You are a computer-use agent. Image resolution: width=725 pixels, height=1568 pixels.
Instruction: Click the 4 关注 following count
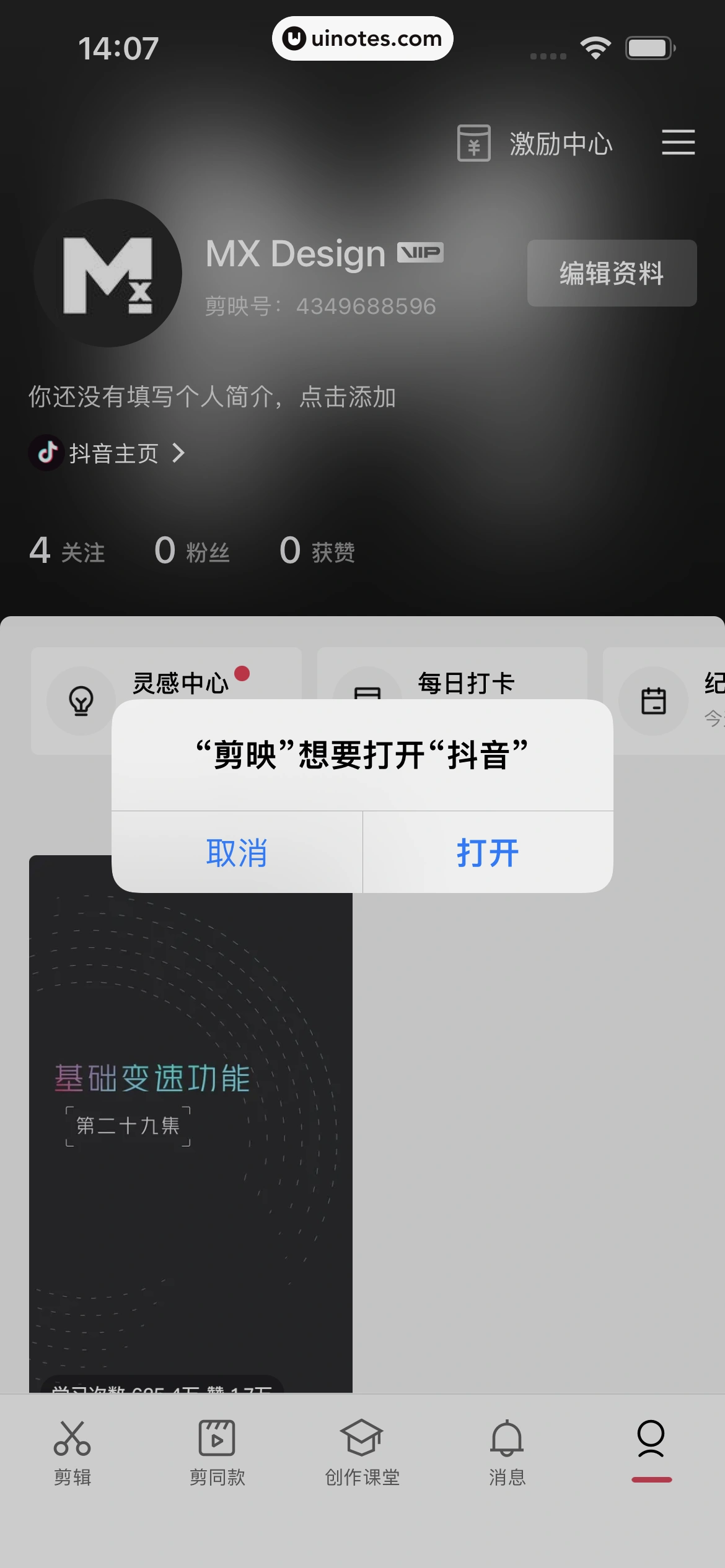[x=67, y=551]
